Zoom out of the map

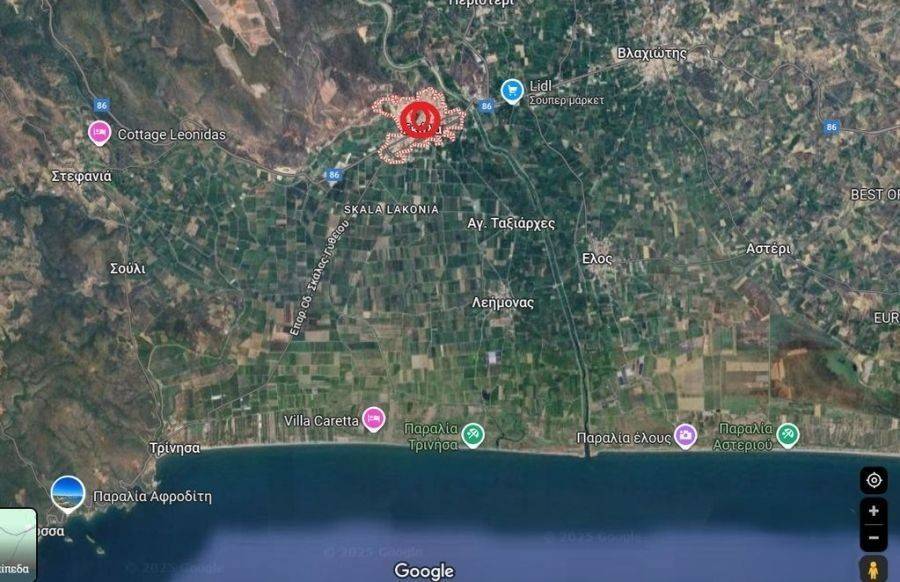coord(873,537)
